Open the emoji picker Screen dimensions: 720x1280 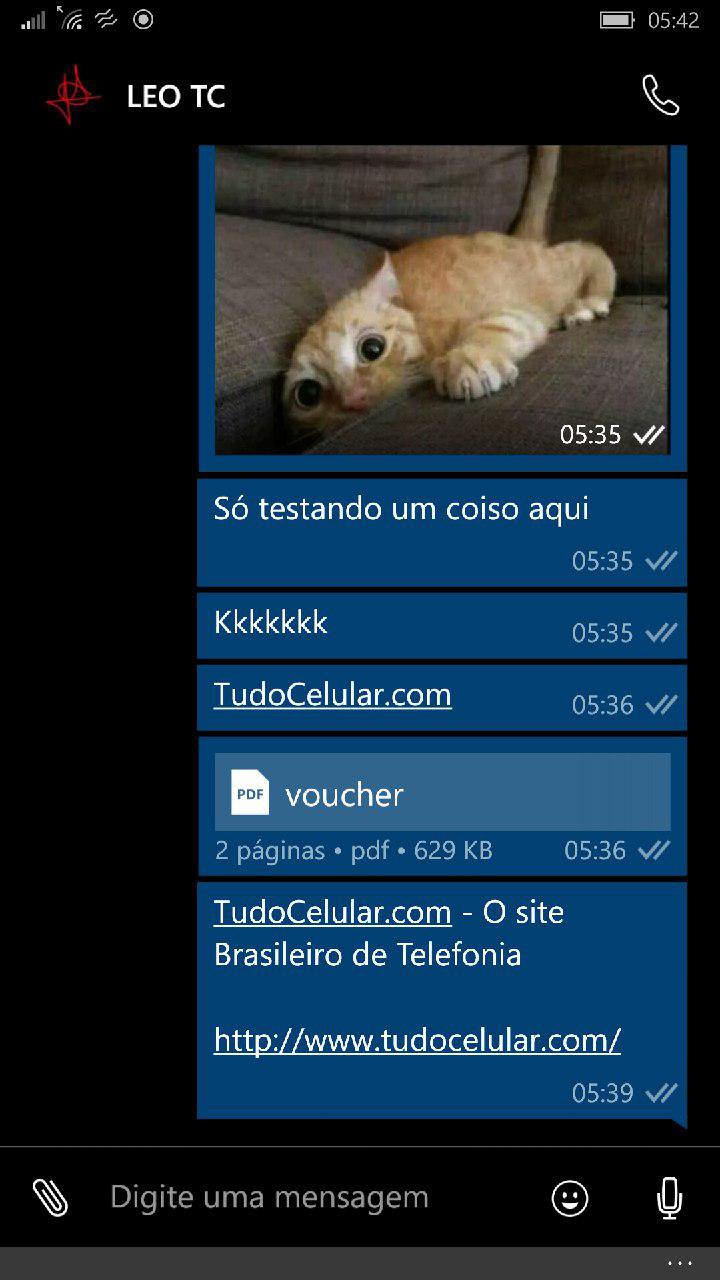point(570,1198)
